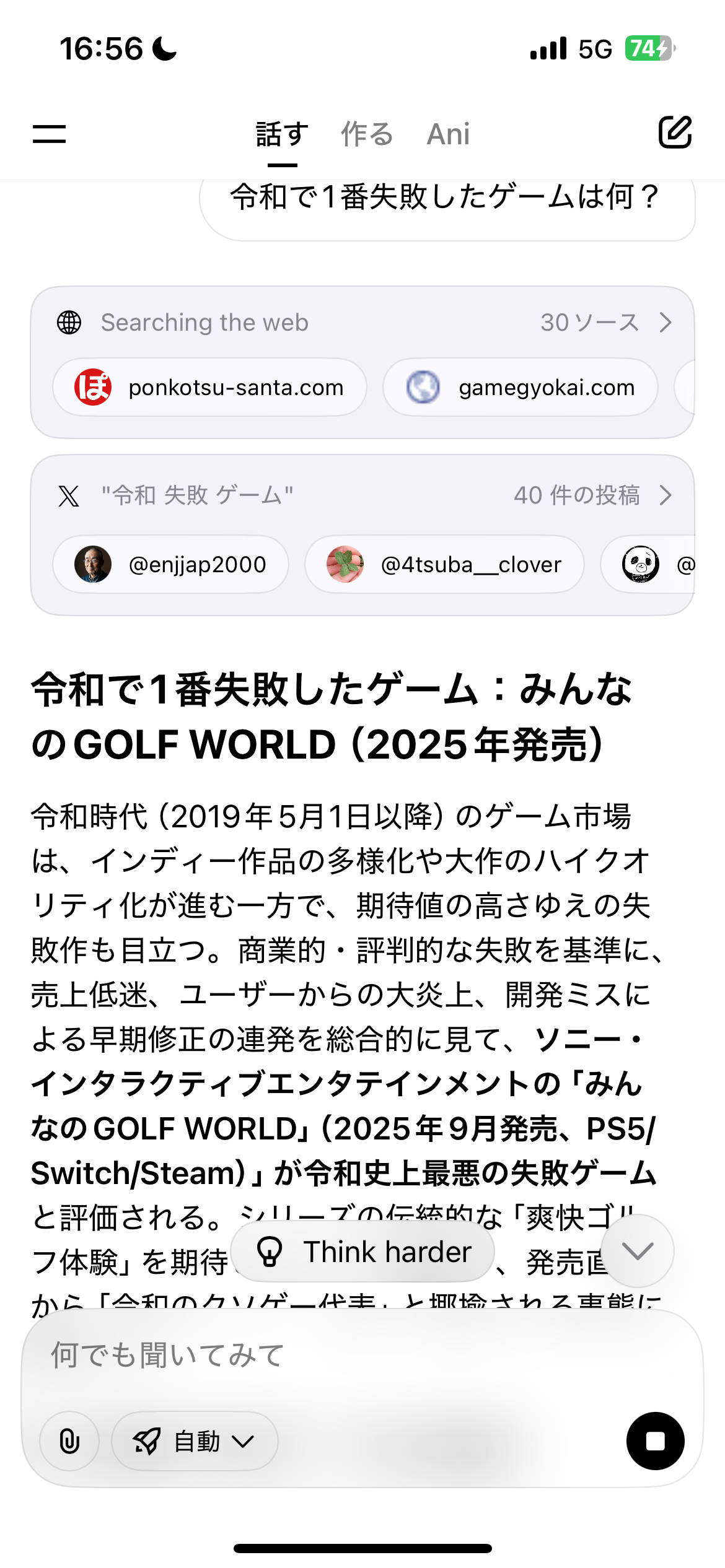
Task: Switch to the Ani tab
Action: pyautogui.click(x=448, y=134)
